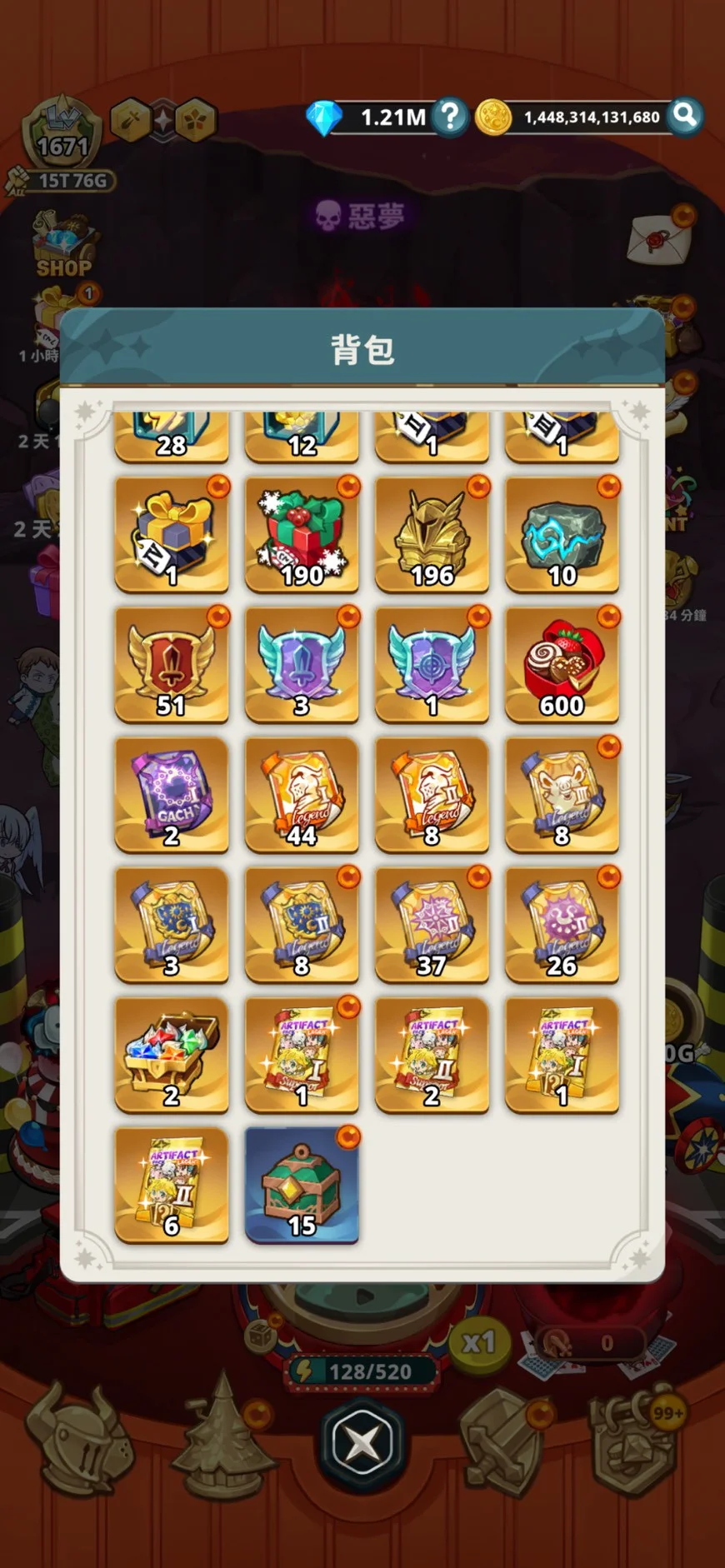Tap the crossed-swords center button

(362, 1443)
